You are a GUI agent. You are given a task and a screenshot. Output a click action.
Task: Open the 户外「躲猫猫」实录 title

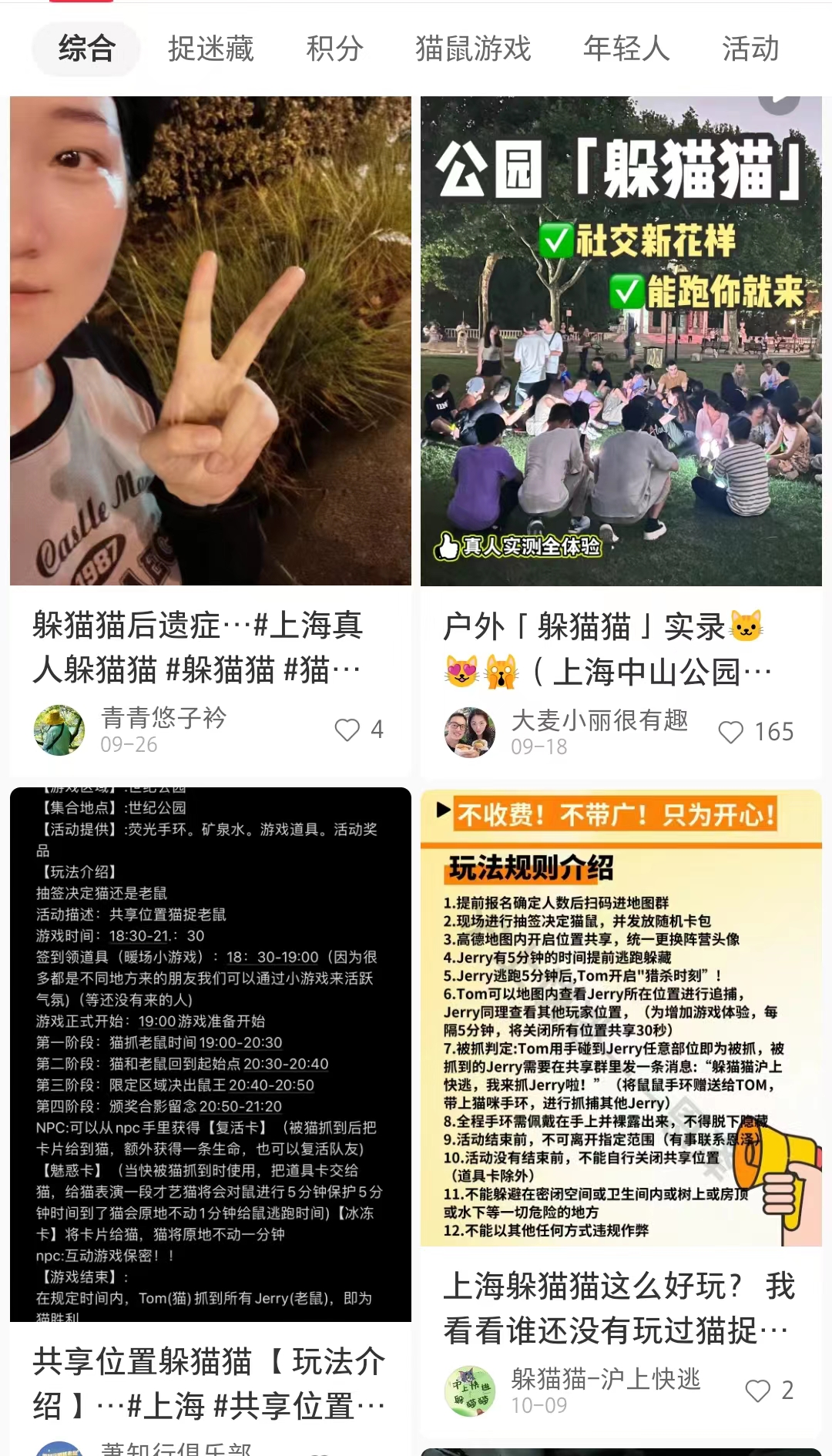pos(607,649)
